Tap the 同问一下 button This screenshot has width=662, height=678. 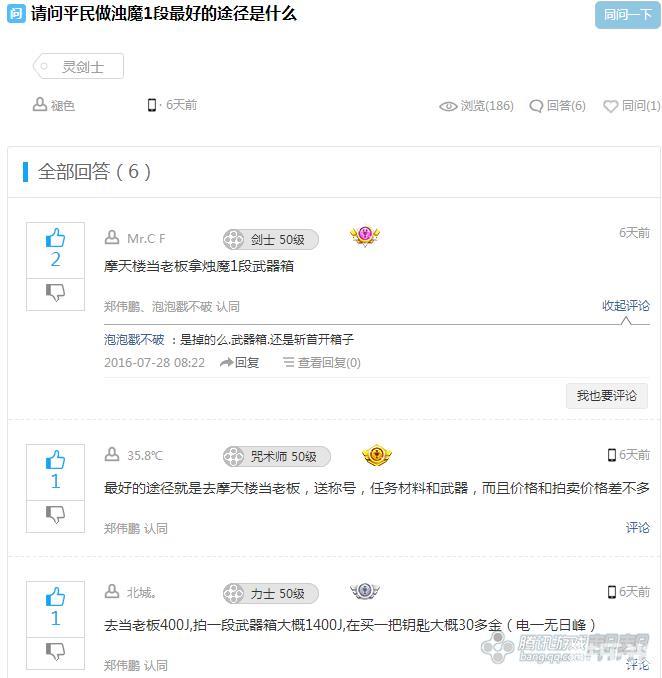pos(627,15)
